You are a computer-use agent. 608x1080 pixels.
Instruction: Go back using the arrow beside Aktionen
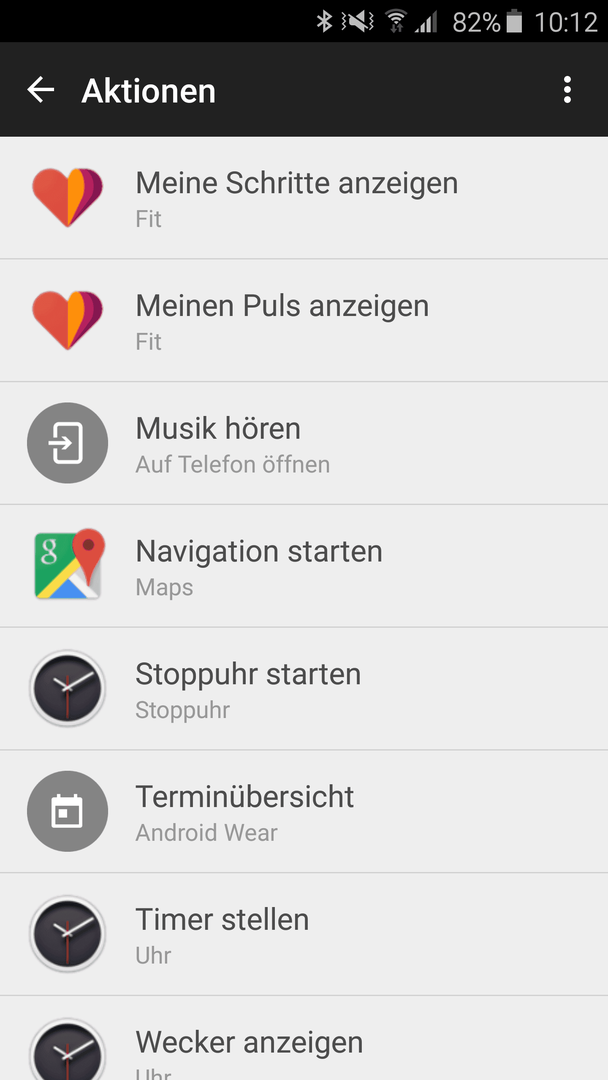pos(41,90)
